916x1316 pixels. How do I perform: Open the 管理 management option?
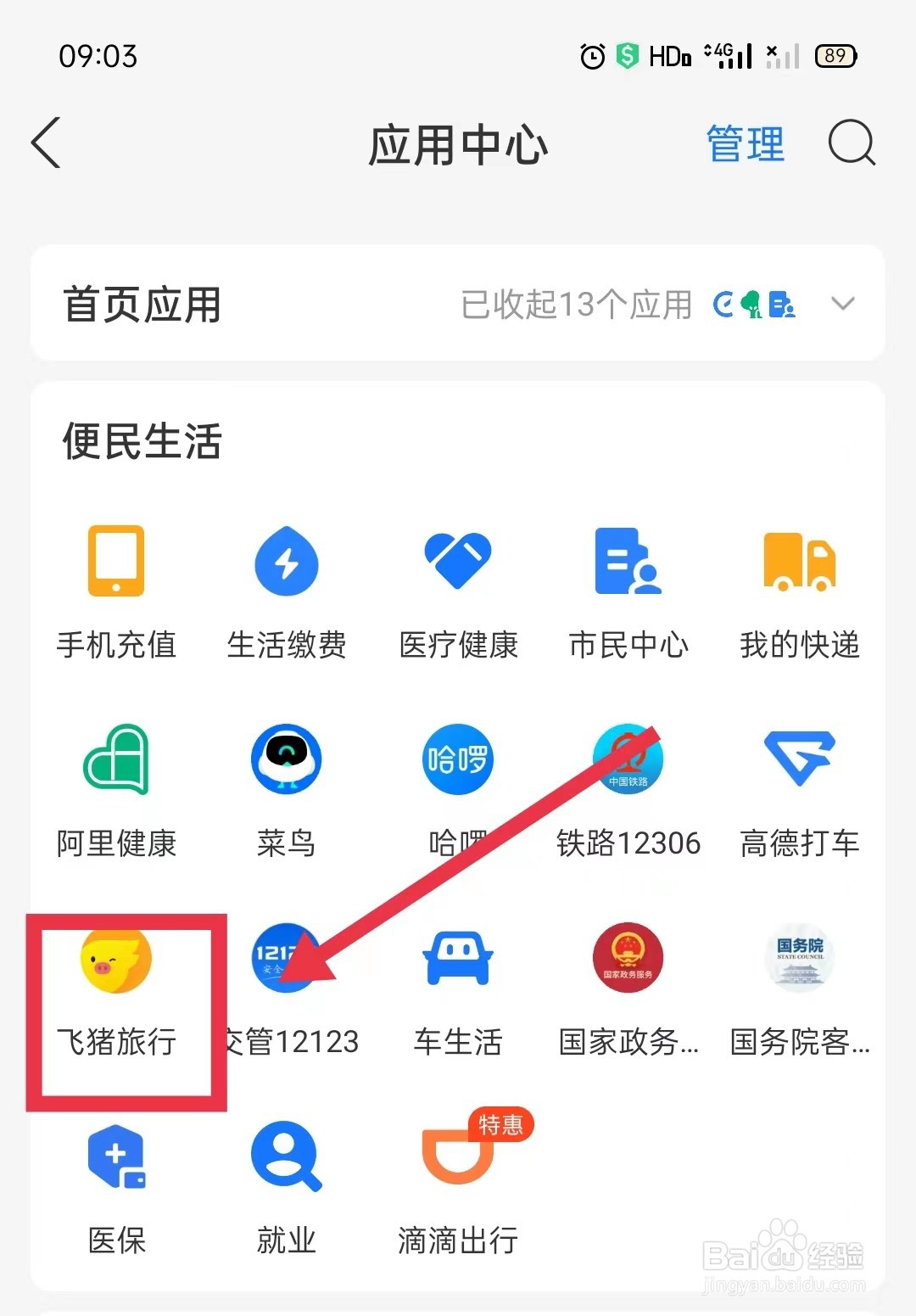pyautogui.click(x=745, y=144)
